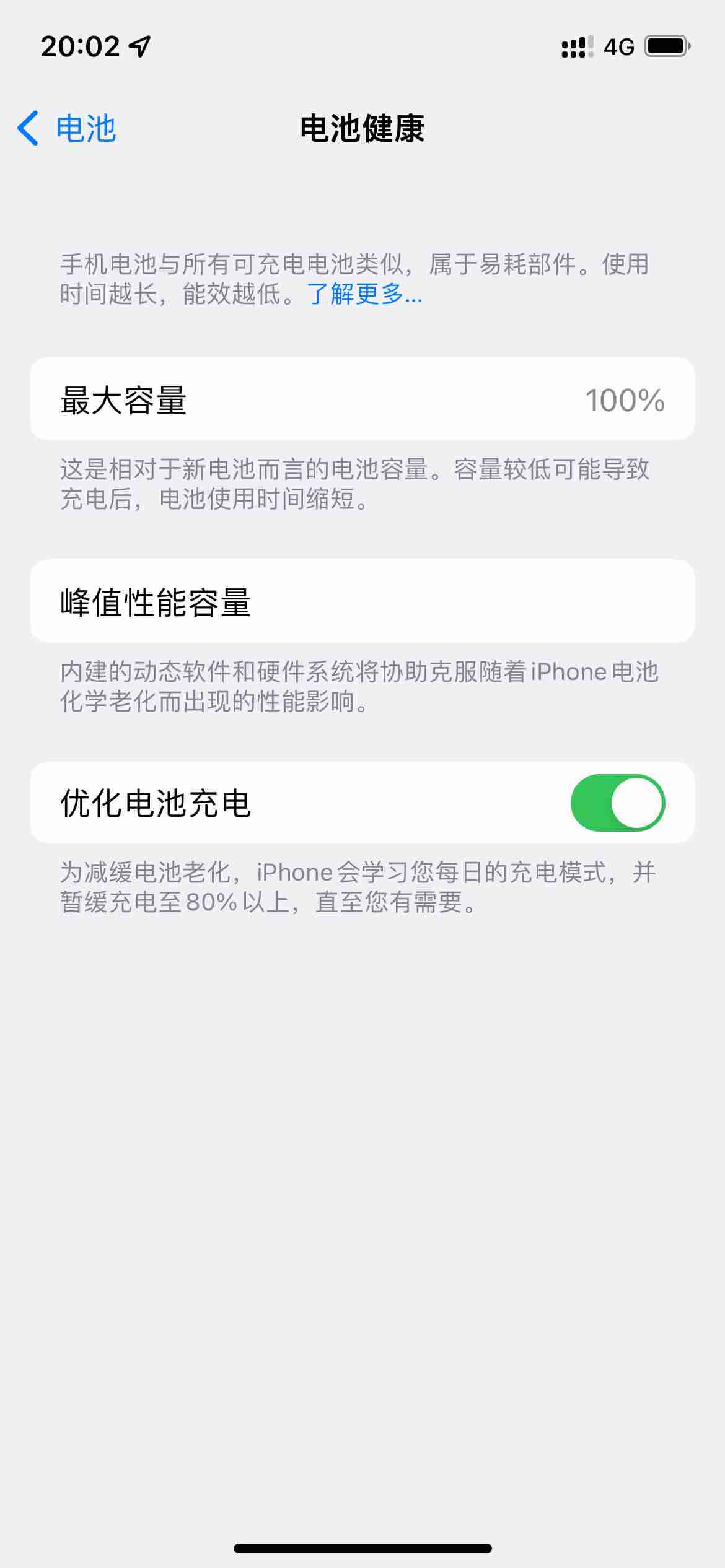The image size is (725, 1568).
Task: Tap the back chevron next to 电池
Action: [x=27, y=128]
